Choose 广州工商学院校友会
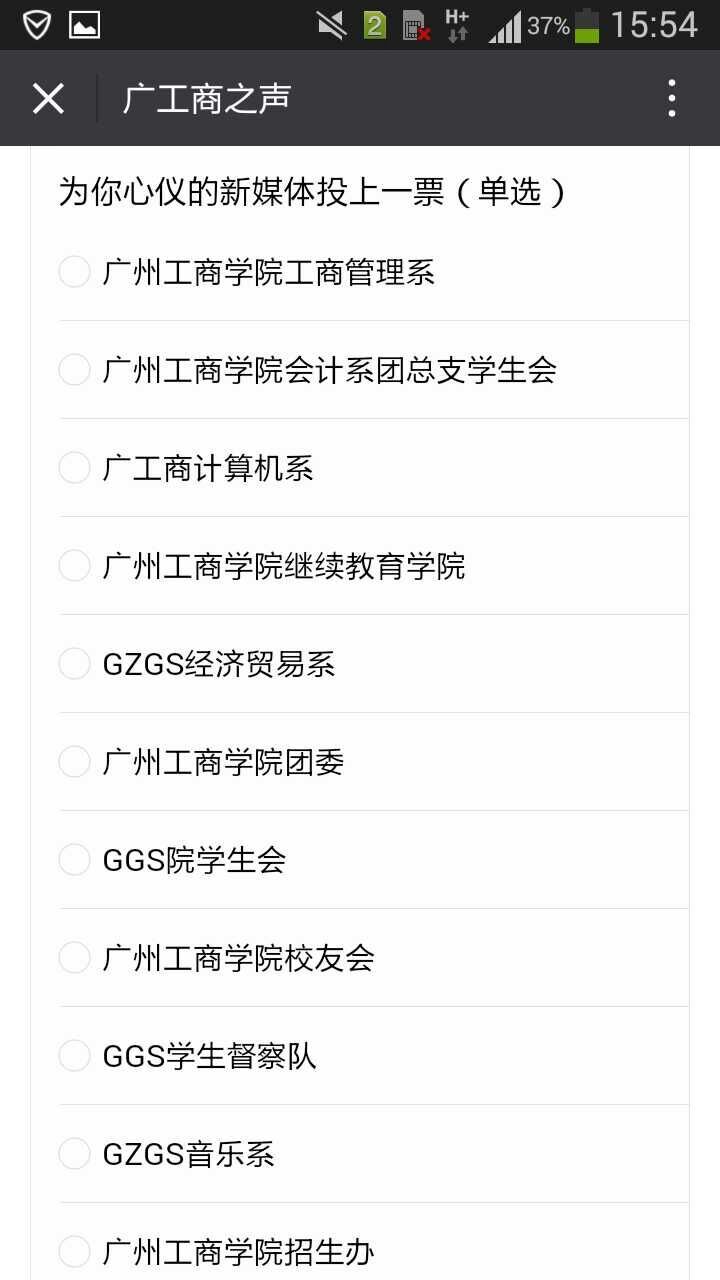720x1280 pixels. [x=75, y=958]
